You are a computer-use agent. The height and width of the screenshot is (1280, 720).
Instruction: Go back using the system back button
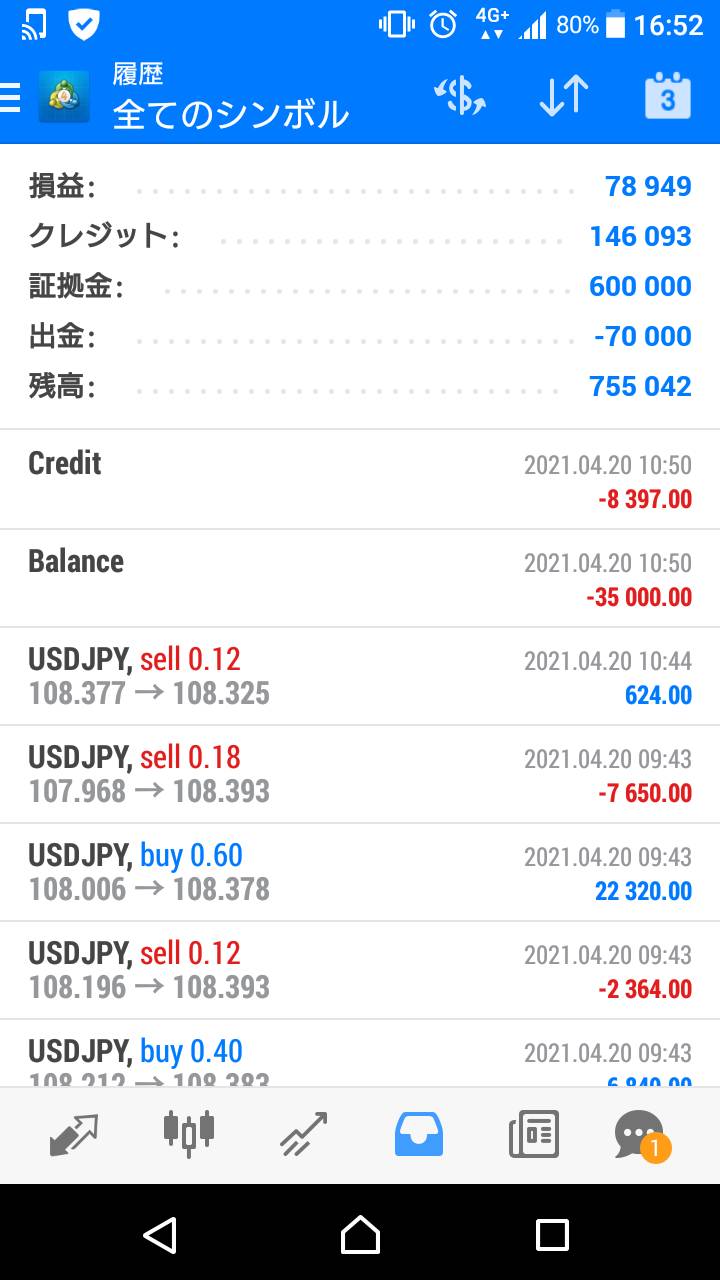pos(160,1235)
